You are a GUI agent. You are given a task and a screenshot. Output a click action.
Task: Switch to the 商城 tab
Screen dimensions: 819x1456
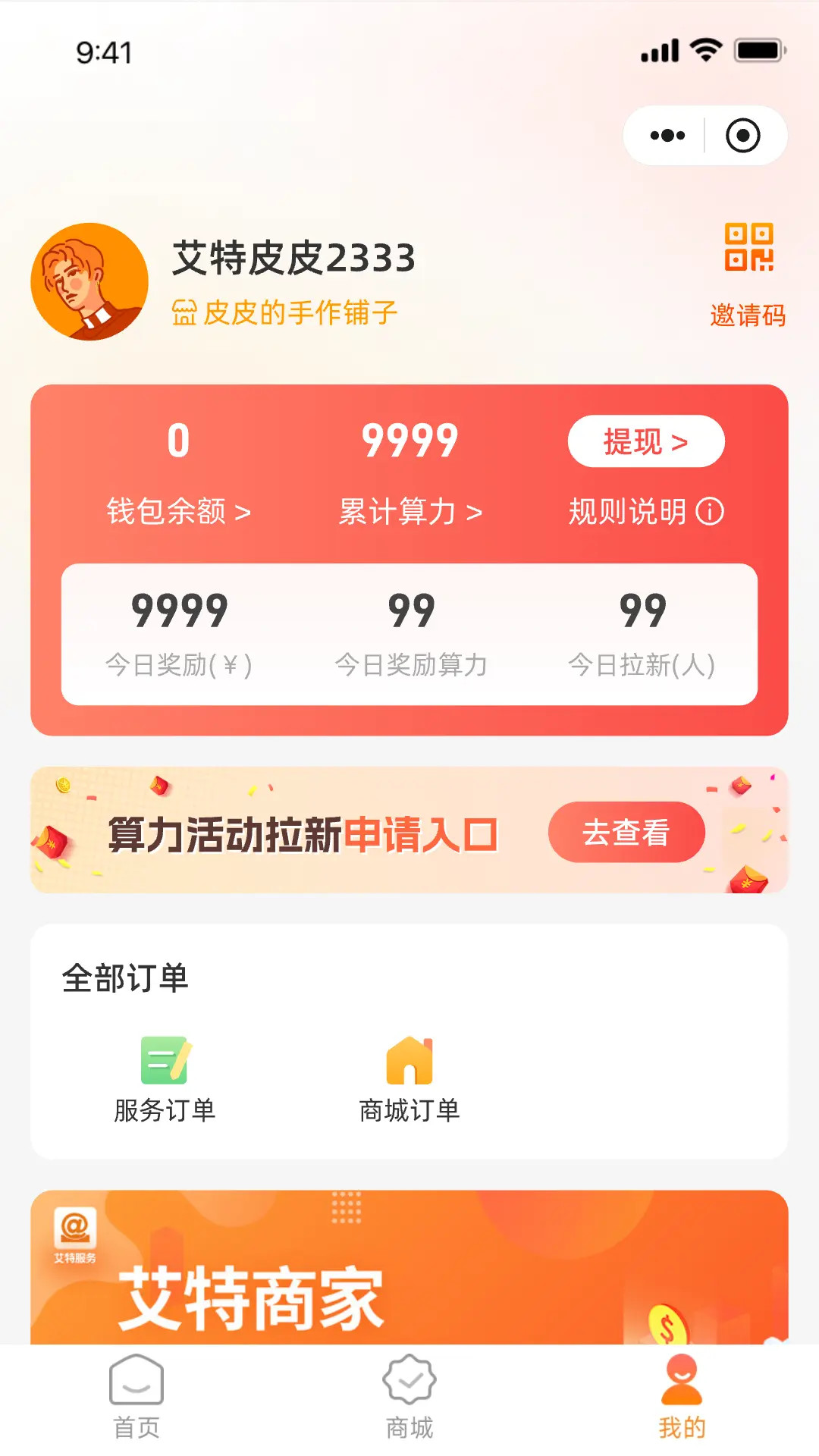pos(409,1397)
